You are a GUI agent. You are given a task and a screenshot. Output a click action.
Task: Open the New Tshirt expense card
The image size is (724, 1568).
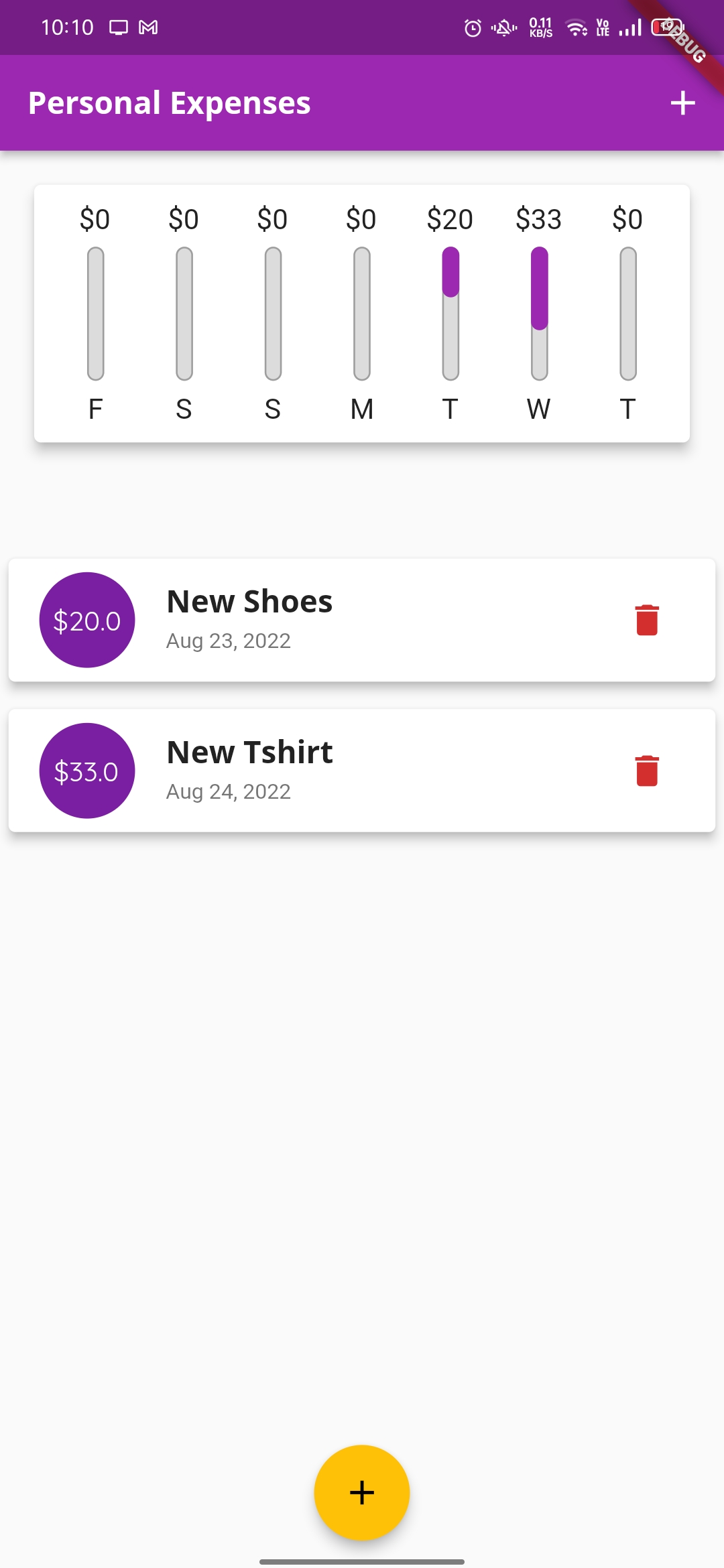click(362, 771)
